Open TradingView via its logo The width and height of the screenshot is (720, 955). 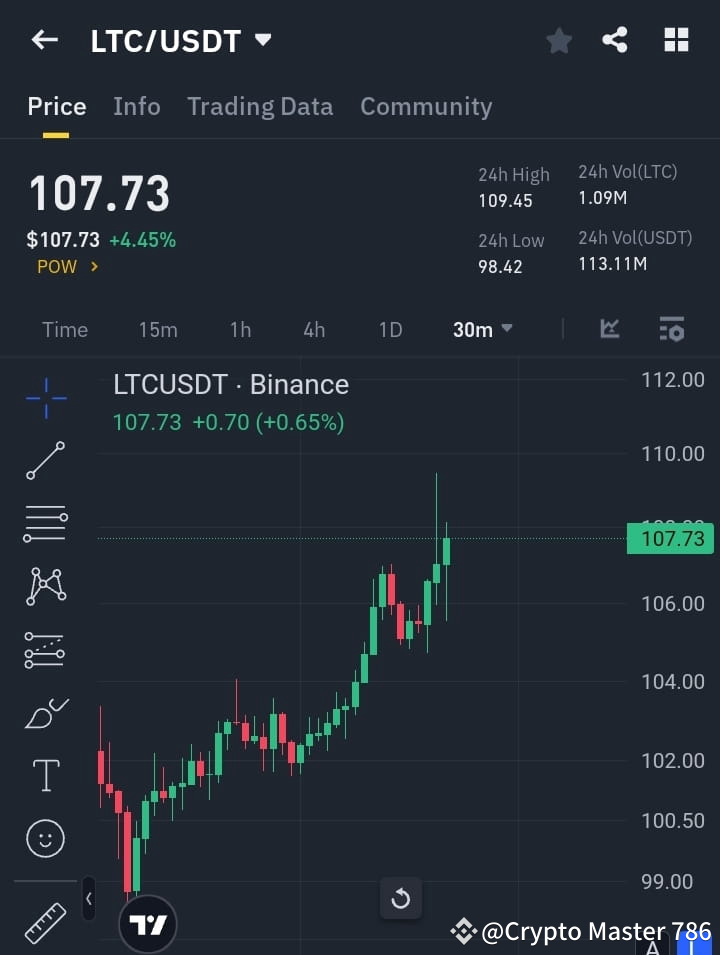tap(148, 922)
